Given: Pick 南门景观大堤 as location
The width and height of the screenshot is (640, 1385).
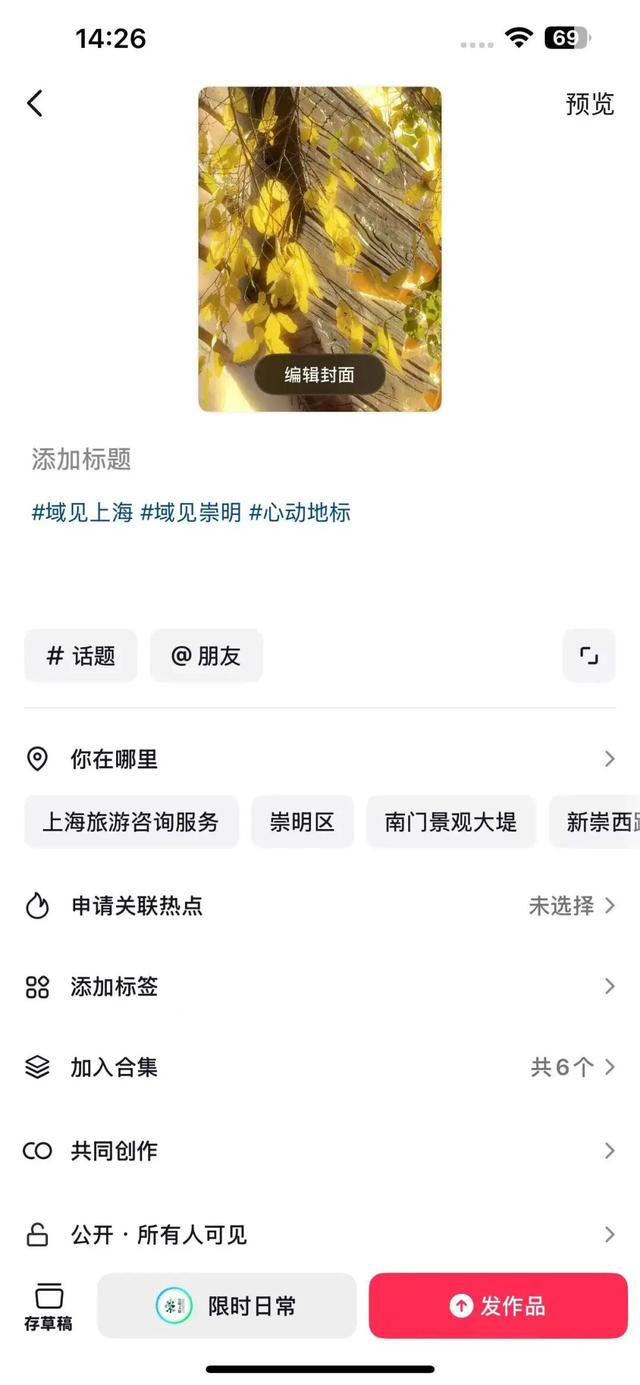Looking at the screenshot, I should click(451, 822).
